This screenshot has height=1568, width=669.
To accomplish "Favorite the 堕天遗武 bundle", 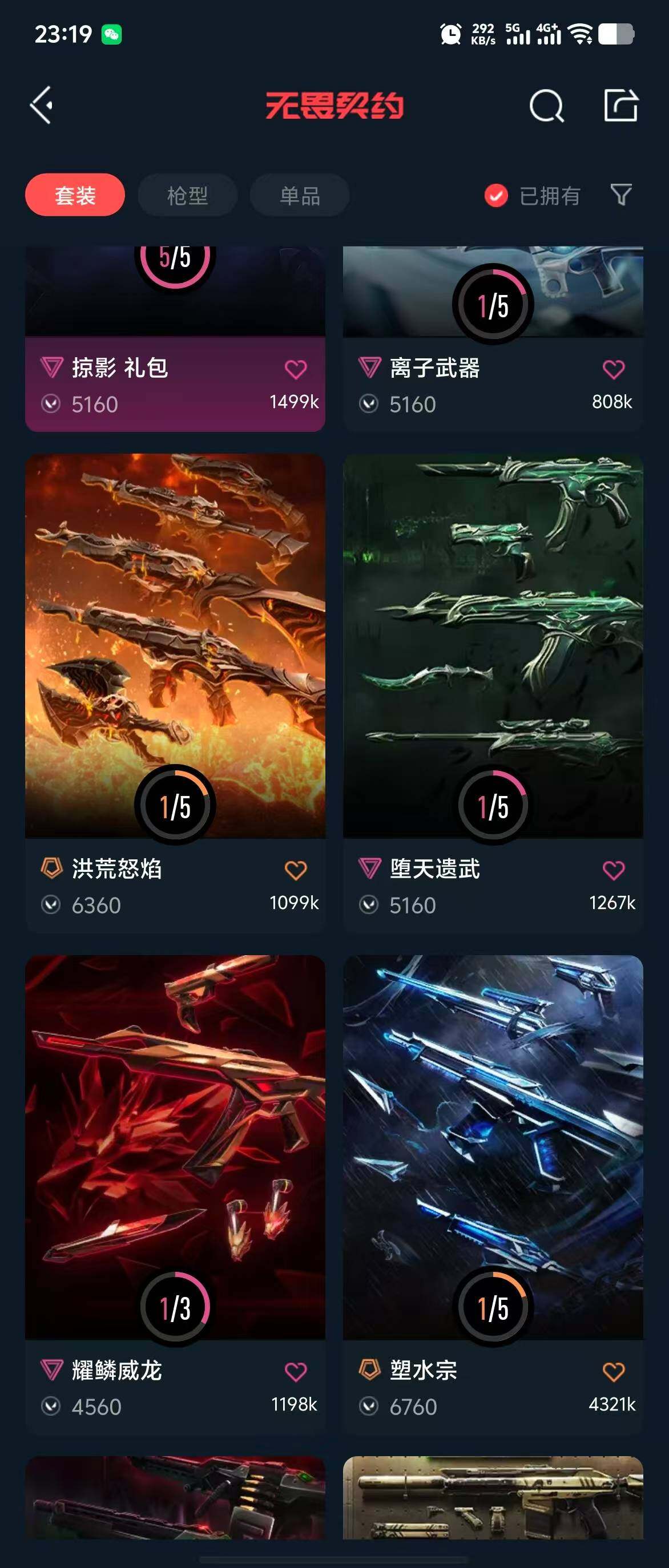I will click(613, 870).
